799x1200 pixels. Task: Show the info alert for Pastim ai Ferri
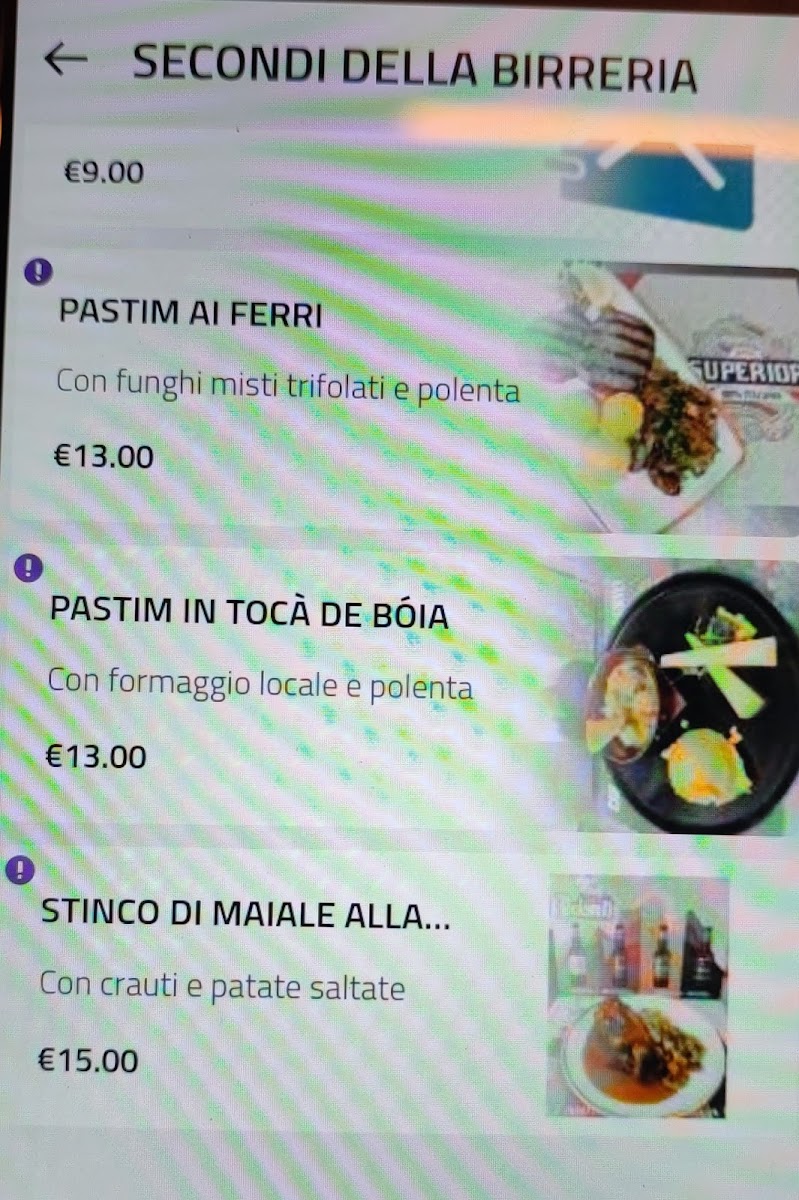(38, 270)
